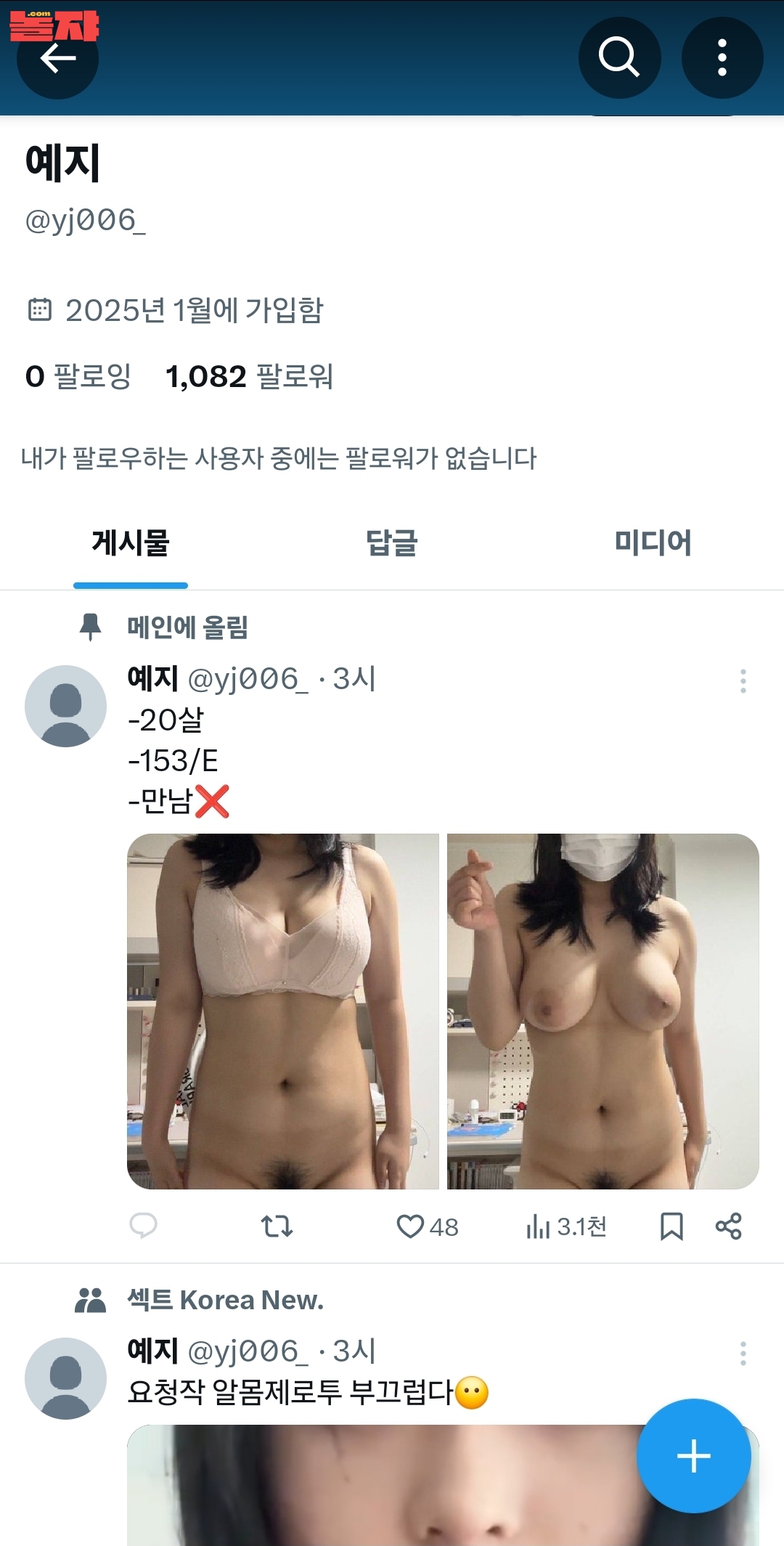The height and width of the screenshot is (1546, 784).
Task: Repost the pinned post
Action: pos(277,1226)
